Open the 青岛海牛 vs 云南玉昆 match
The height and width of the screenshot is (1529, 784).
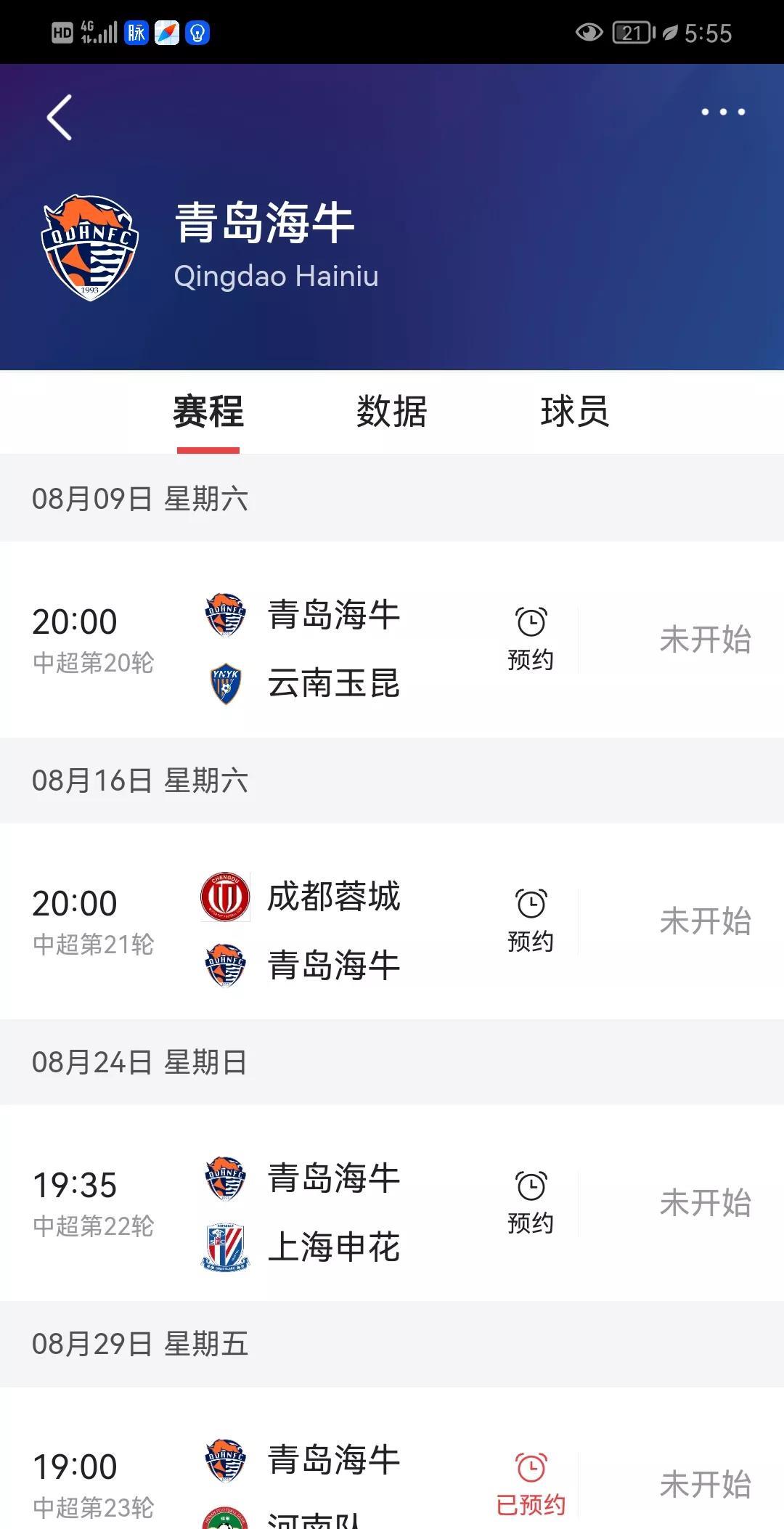click(392, 640)
